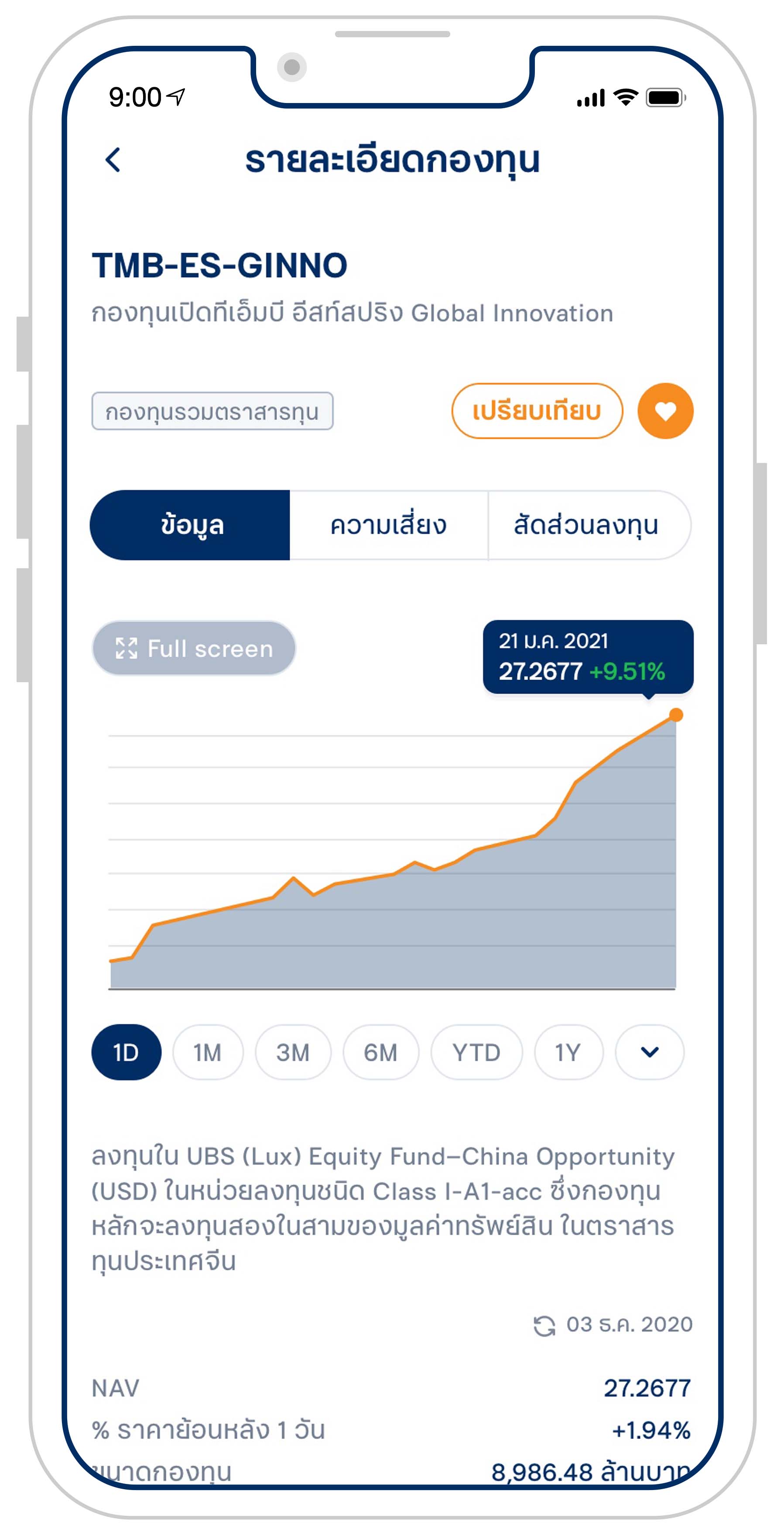Show the 1M chart period
The height and width of the screenshot is (1535, 784).
click(207, 1052)
